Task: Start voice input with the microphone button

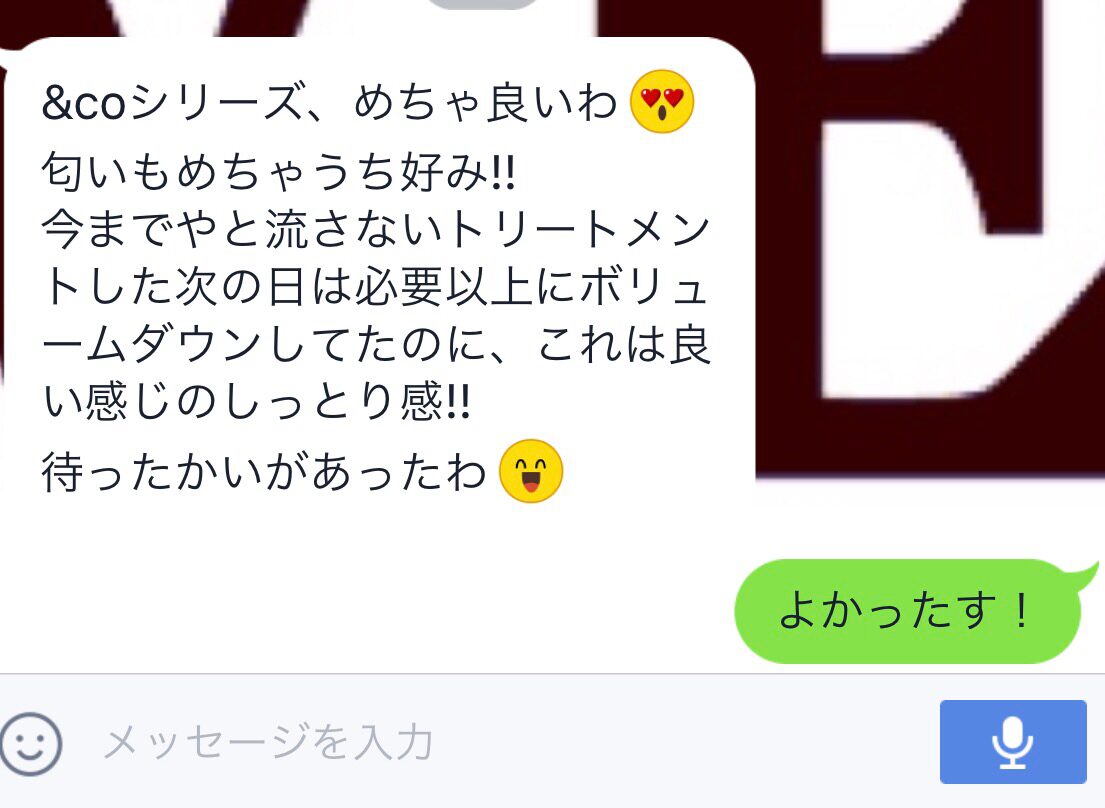Action: (1012, 742)
